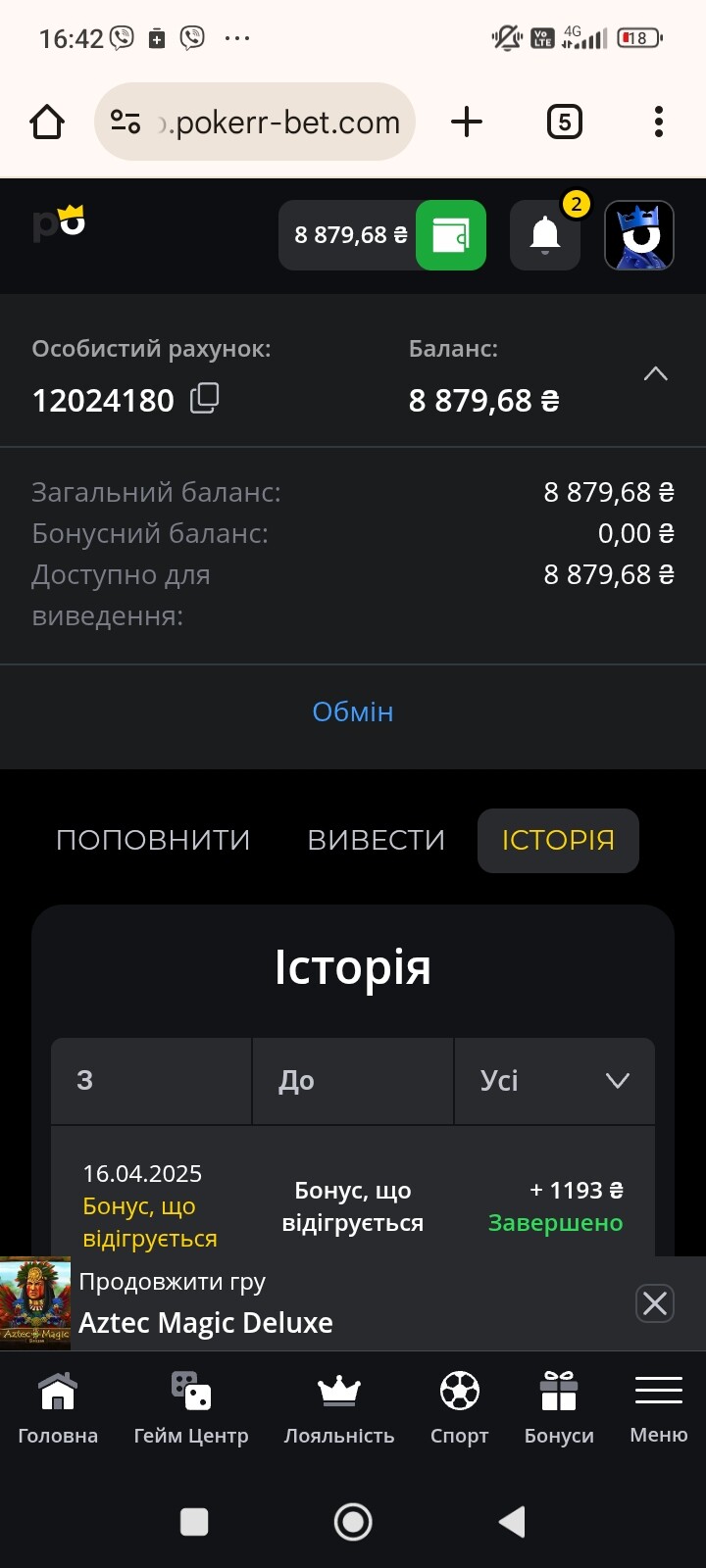The image size is (706, 1568).
Task: Open the notifications bell
Action: point(545,235)
